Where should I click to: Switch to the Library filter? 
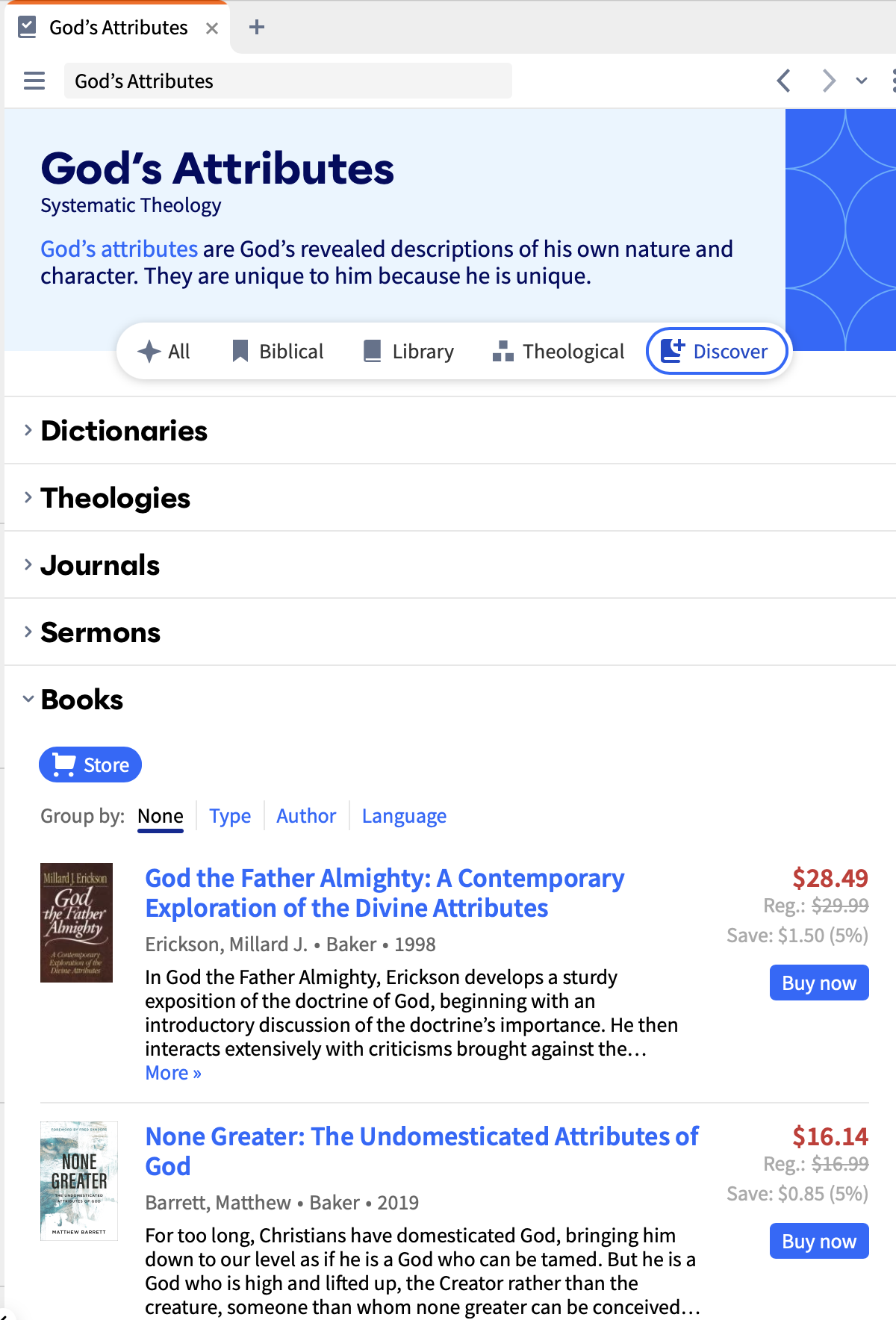click(x=408, y=352)
